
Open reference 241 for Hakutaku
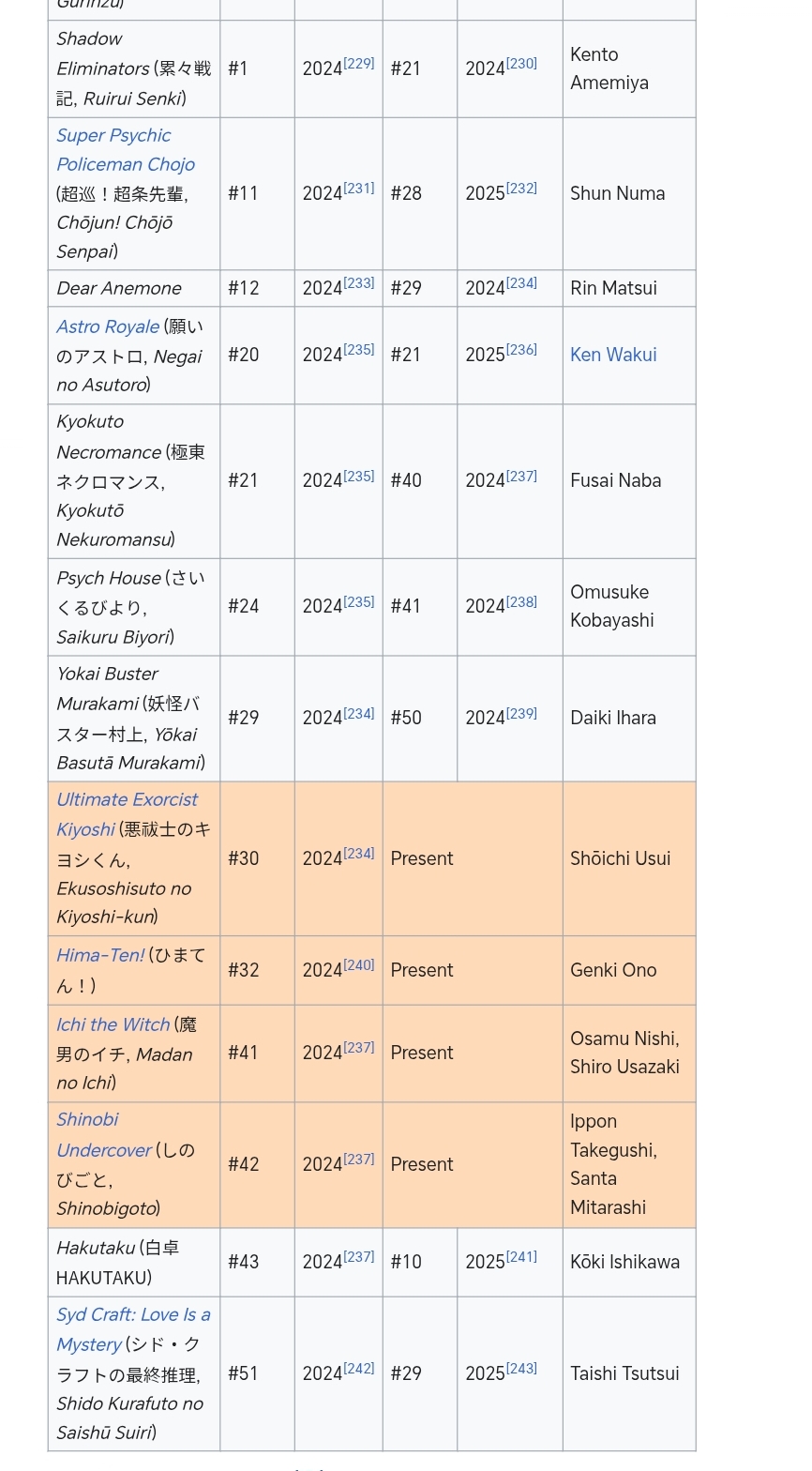click(x=521, y=1257)
